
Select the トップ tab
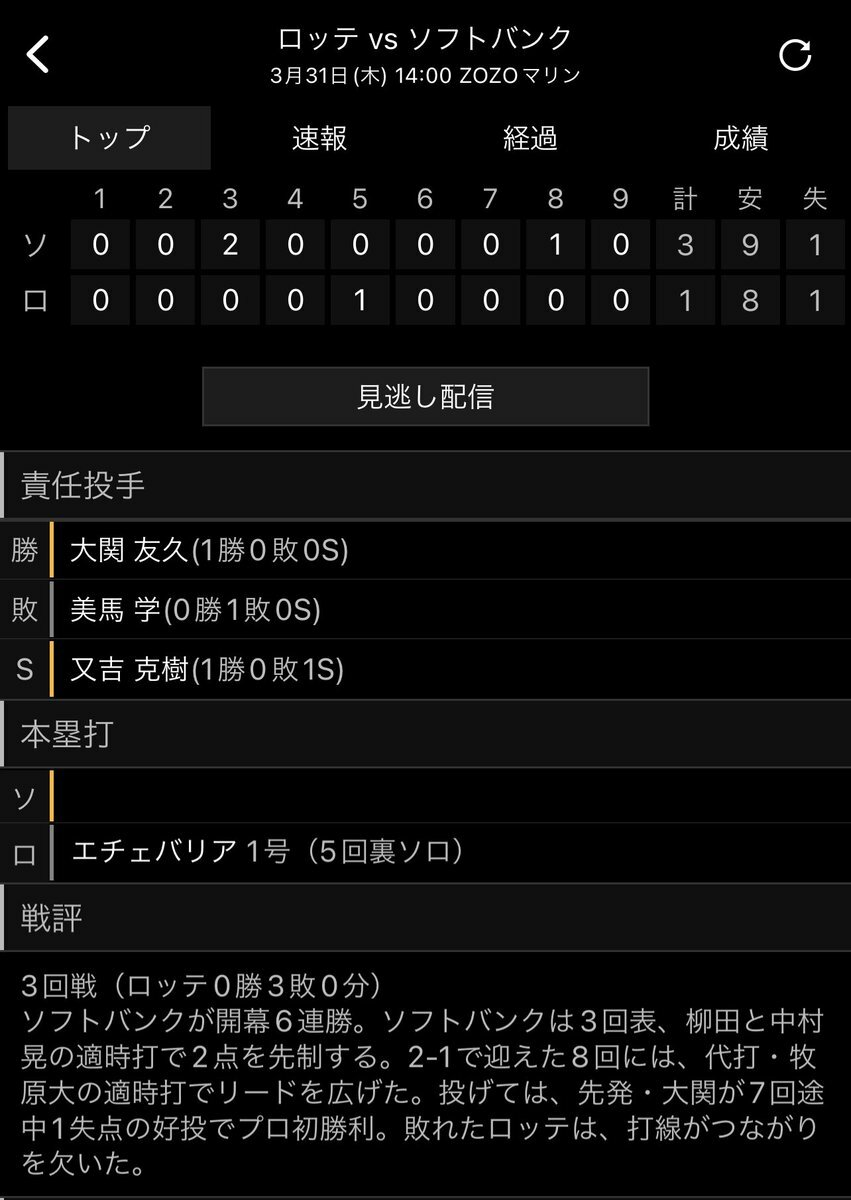110,138
